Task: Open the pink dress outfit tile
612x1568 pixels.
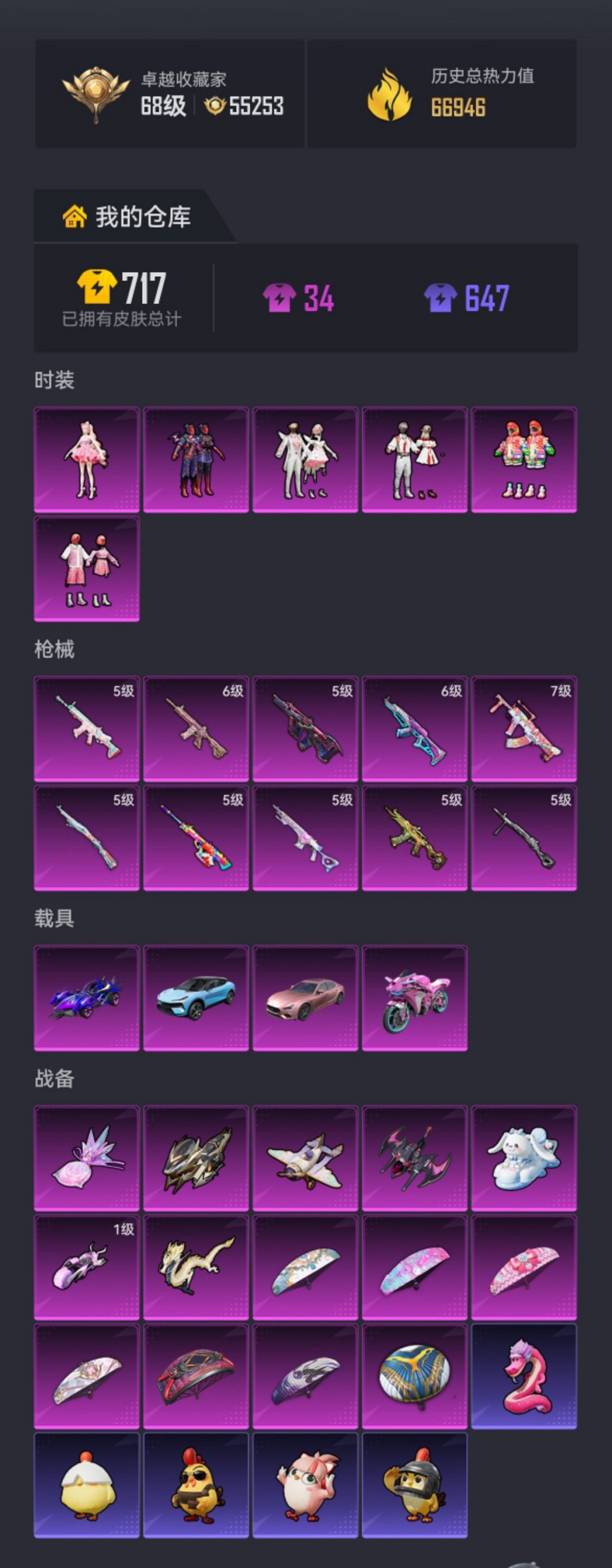Action: 87,459
